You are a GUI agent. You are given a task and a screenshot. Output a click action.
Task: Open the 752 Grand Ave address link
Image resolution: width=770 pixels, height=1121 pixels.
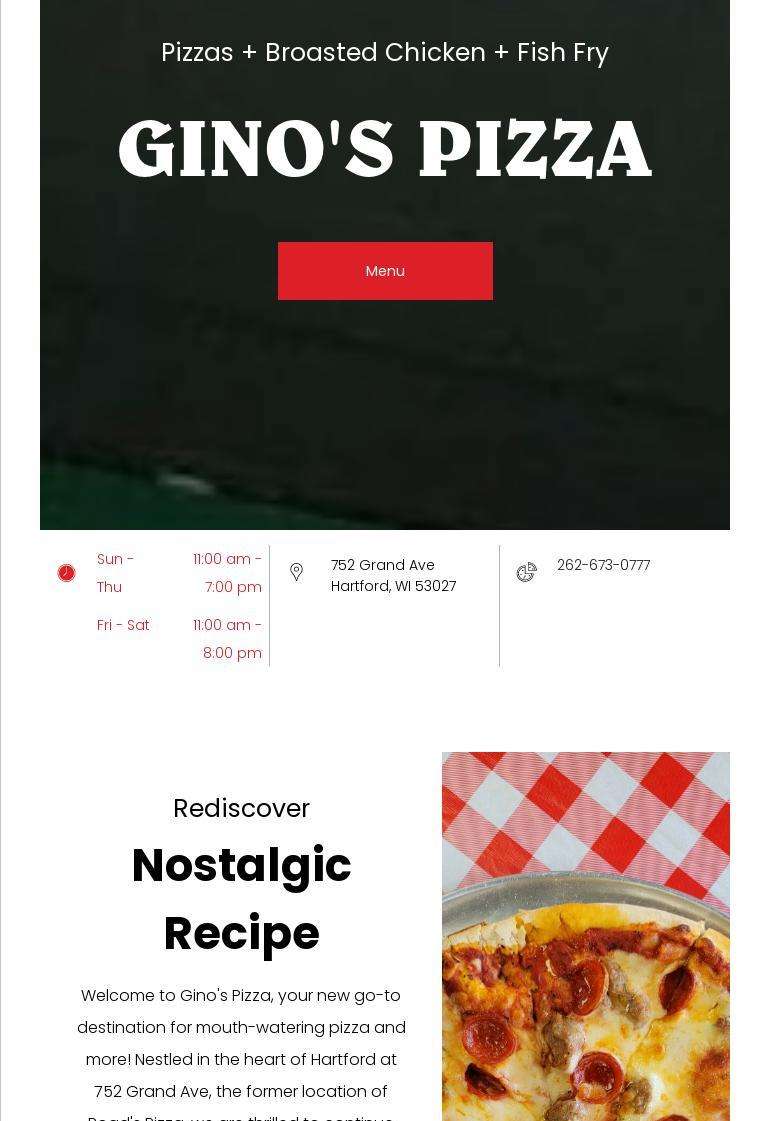(393, 575)
